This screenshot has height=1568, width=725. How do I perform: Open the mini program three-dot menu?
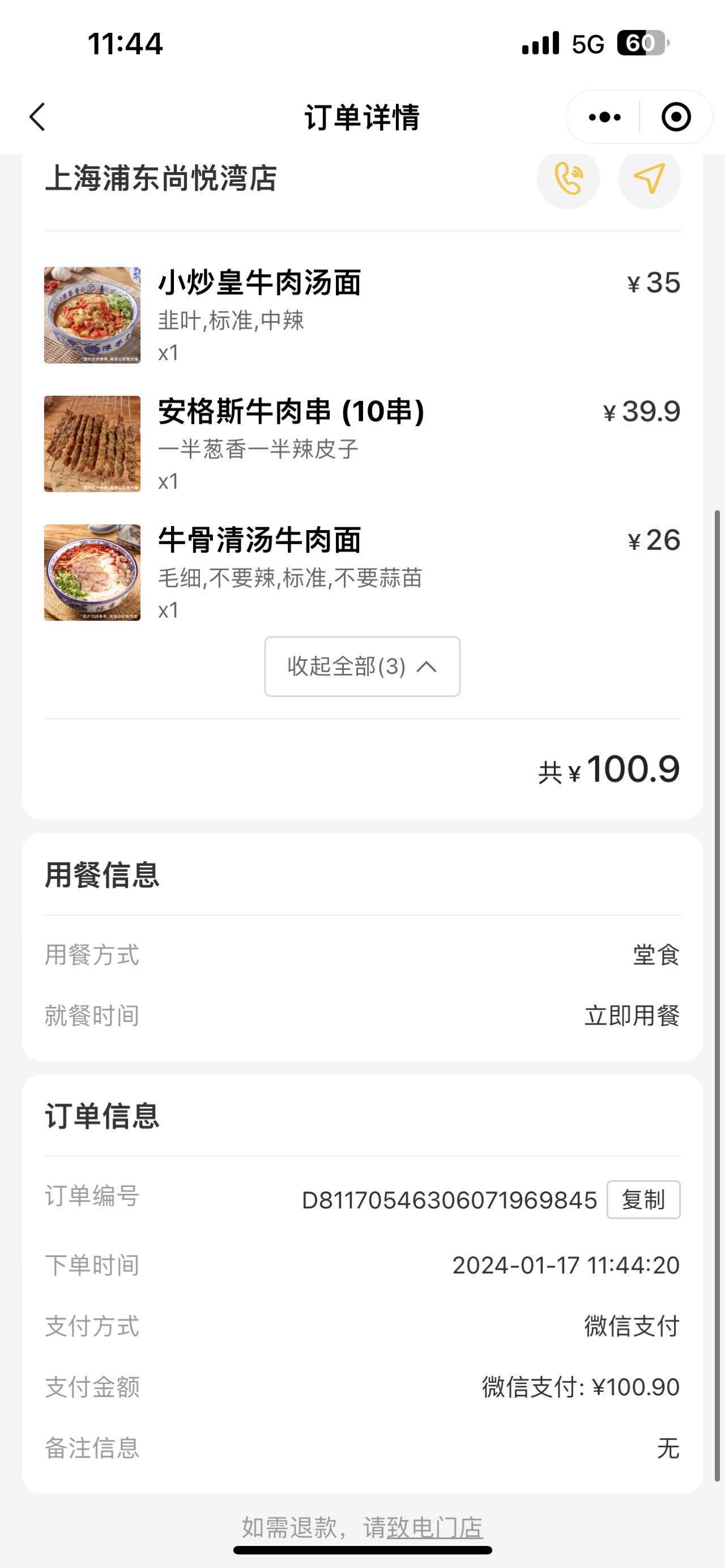tap(604, 117)
